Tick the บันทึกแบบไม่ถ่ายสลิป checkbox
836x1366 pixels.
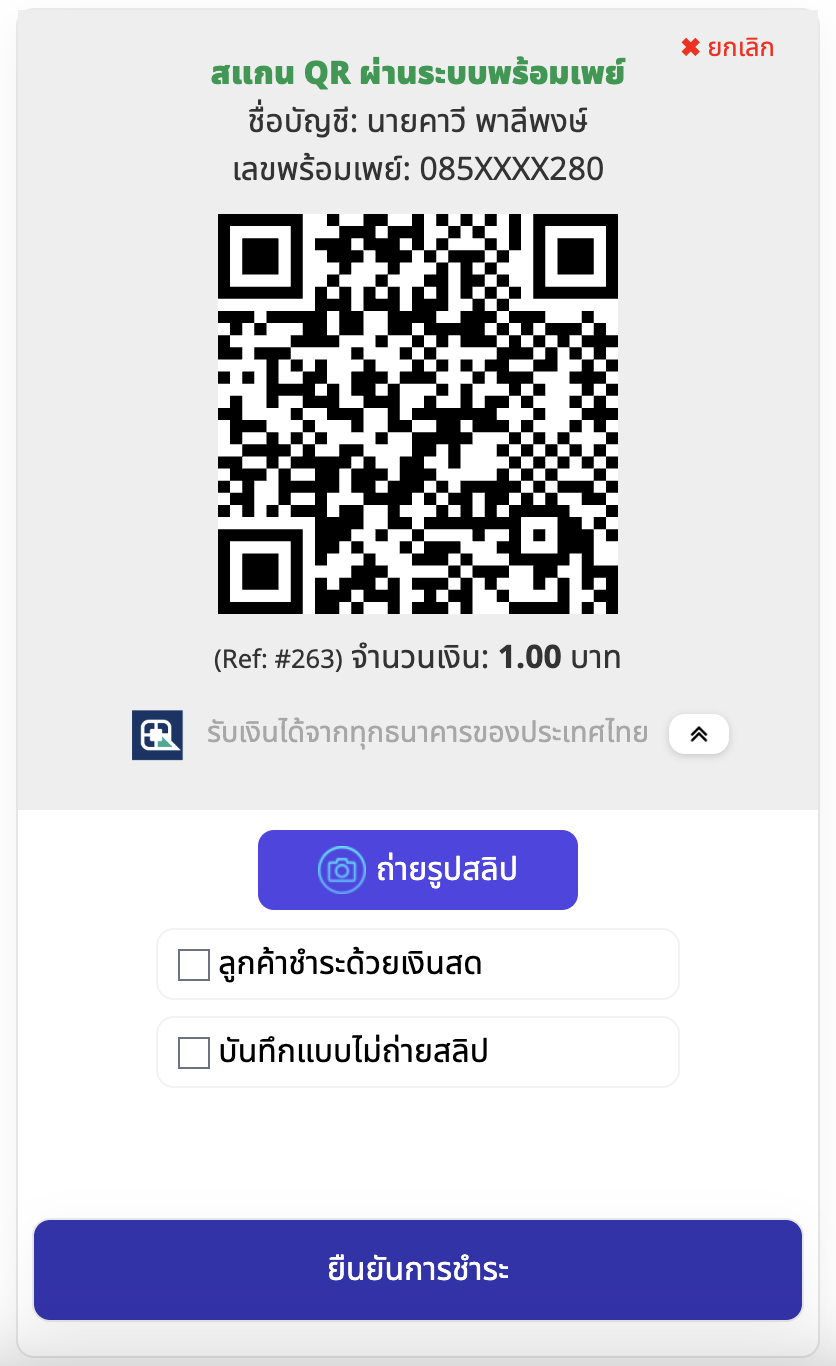[x=194, y=1052]
